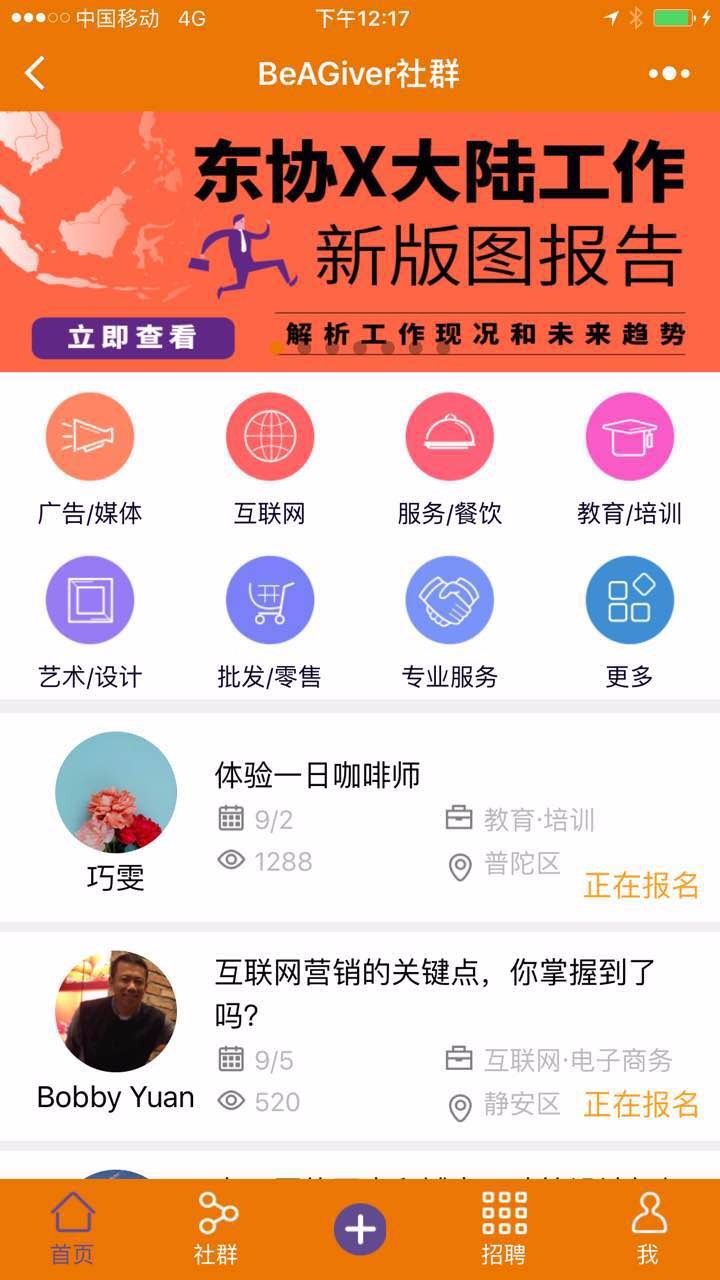
Task: Tap the plus button to create
Action: (360, 1228)
